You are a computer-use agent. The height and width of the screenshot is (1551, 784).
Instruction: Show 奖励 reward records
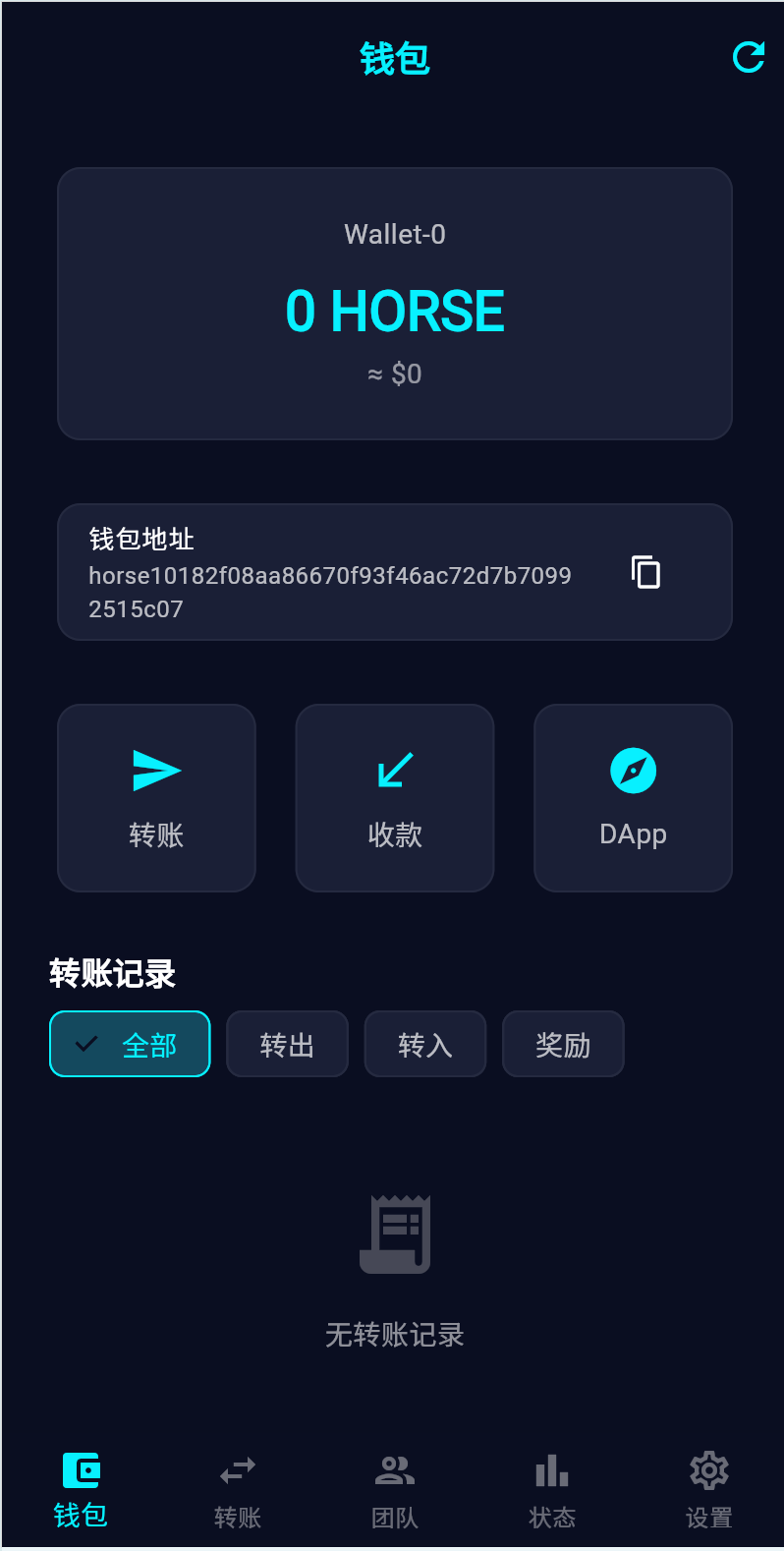(x=563, y=1044)
